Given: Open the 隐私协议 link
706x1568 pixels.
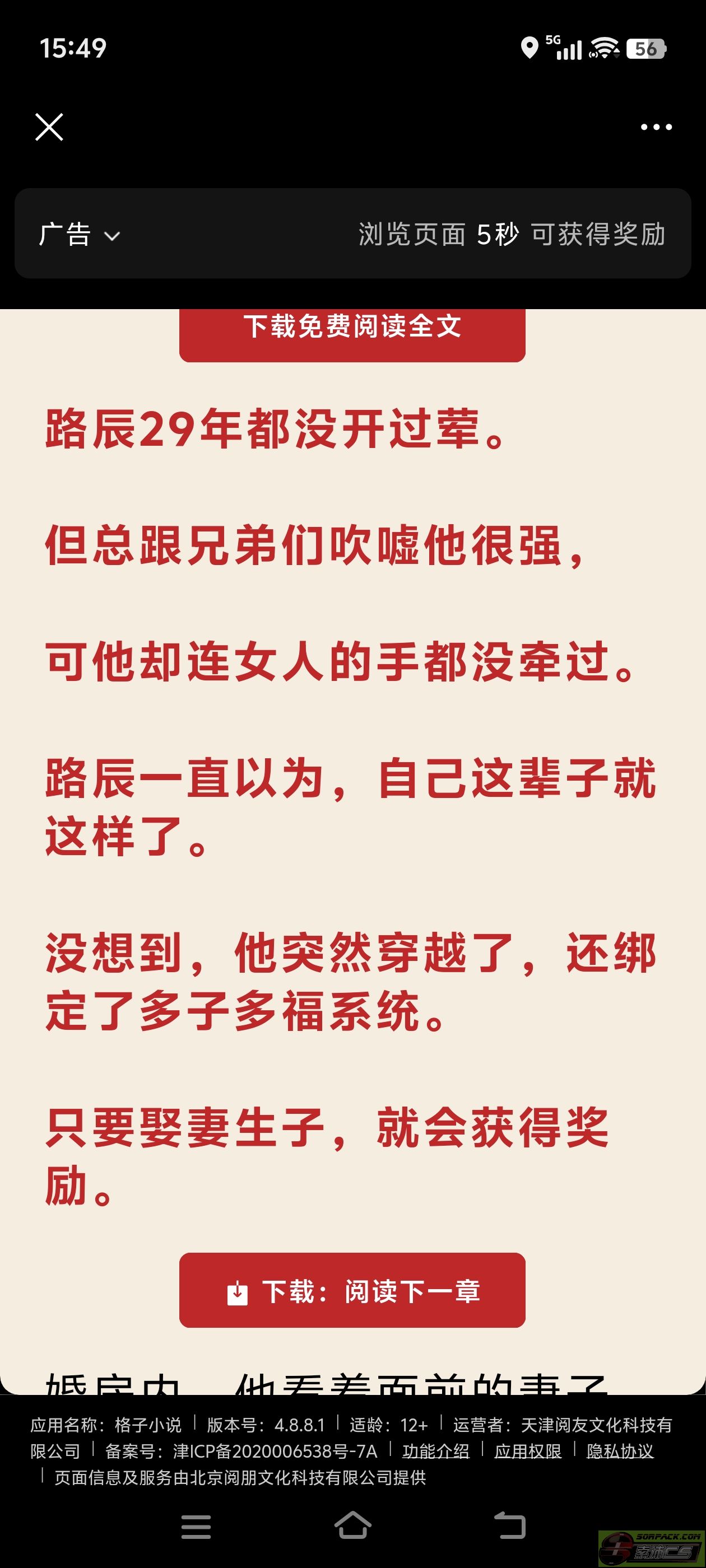Looking at the screenshot, I should pyautogui.click(x=620, y=1452).
